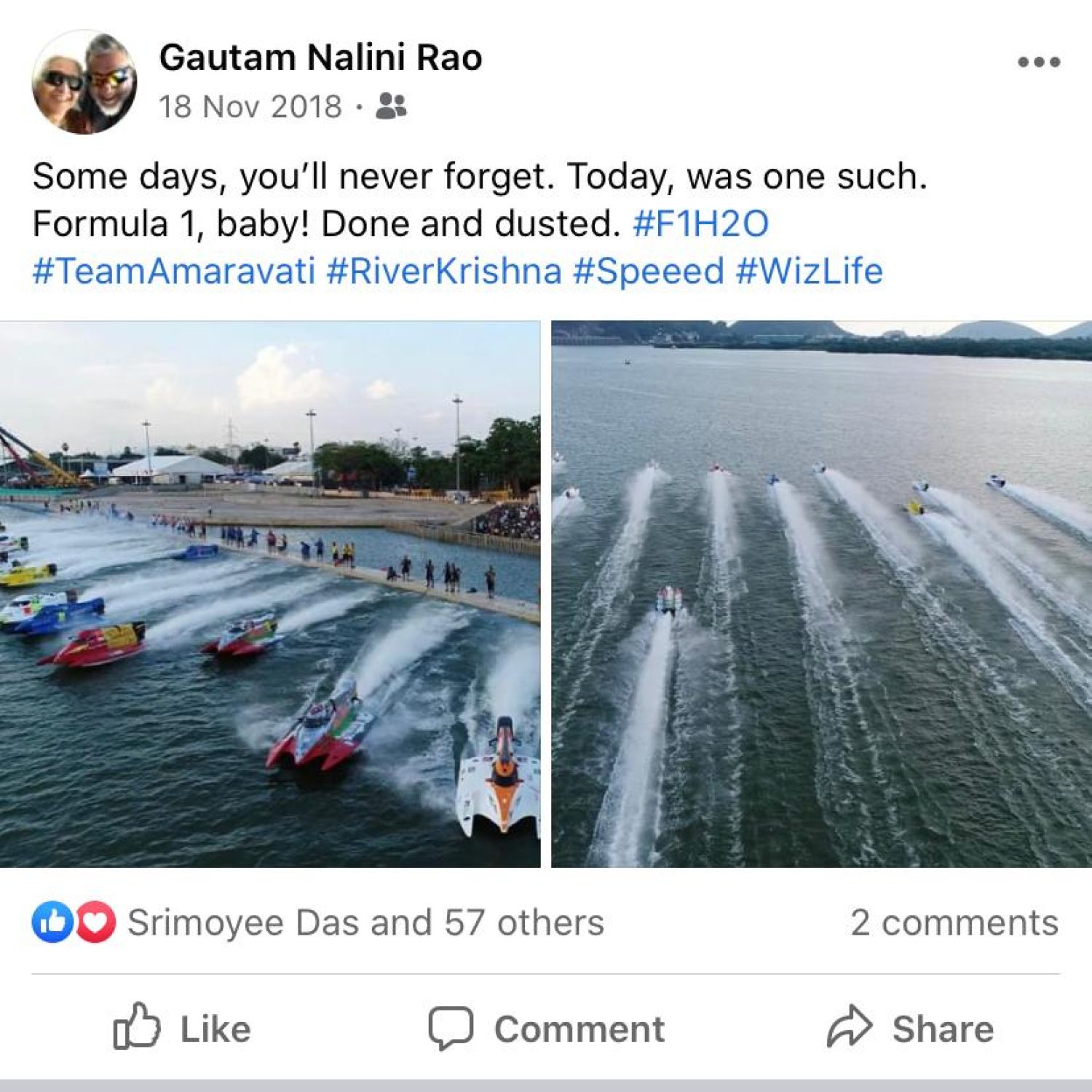Open the #TeamAmaravati hashtag
This screenshot has width=1092, height=1092.
point(173,271)
